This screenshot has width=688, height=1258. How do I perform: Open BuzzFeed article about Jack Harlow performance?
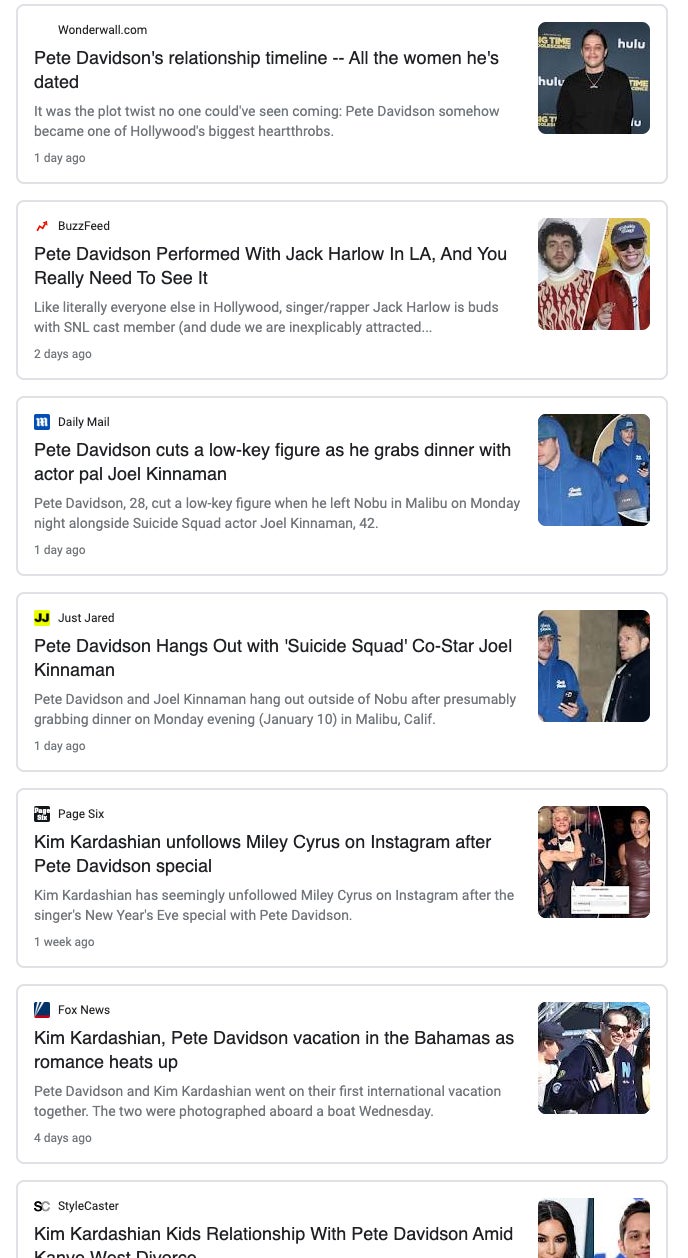click(270, 266)
